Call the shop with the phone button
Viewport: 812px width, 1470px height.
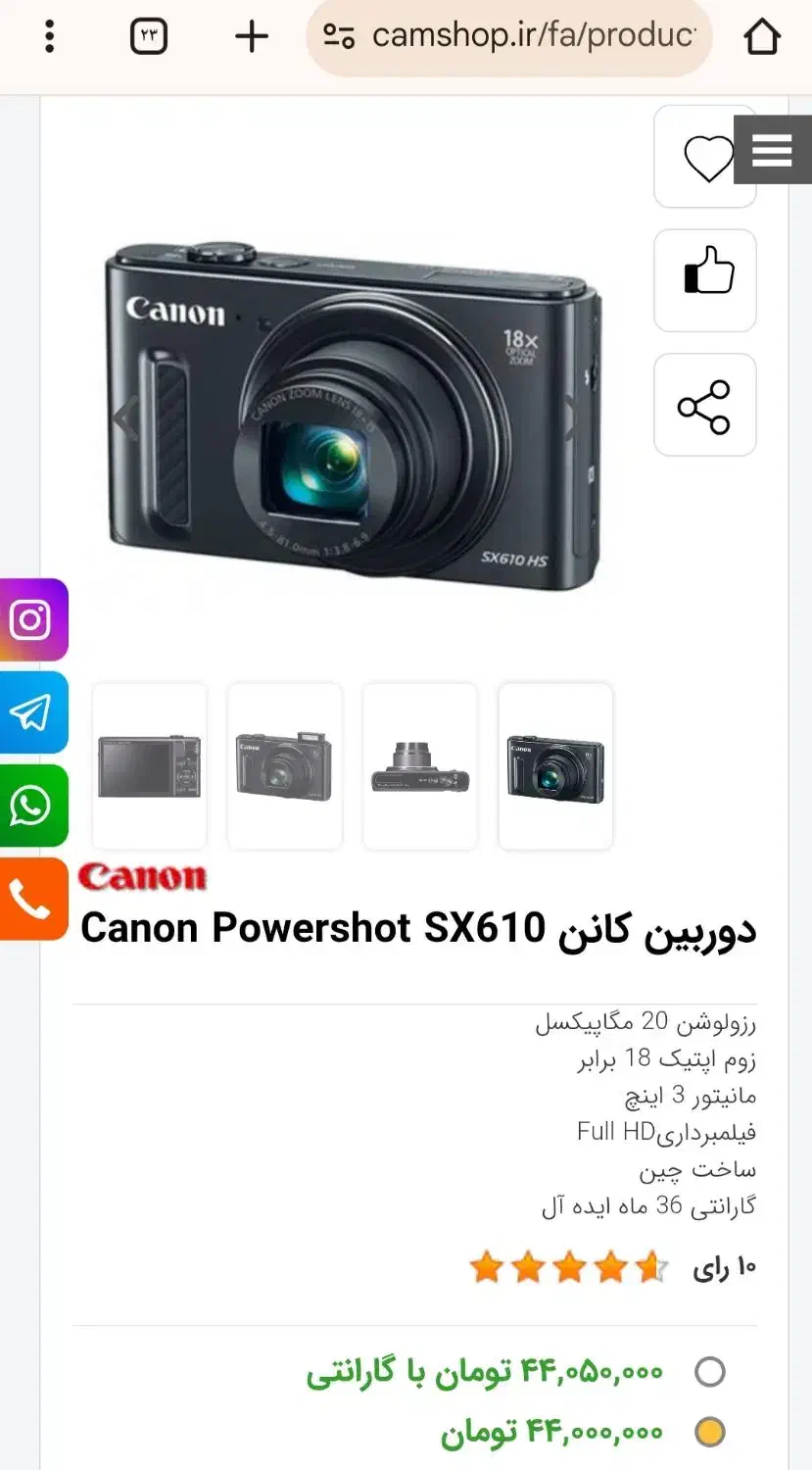coord(32,899)
